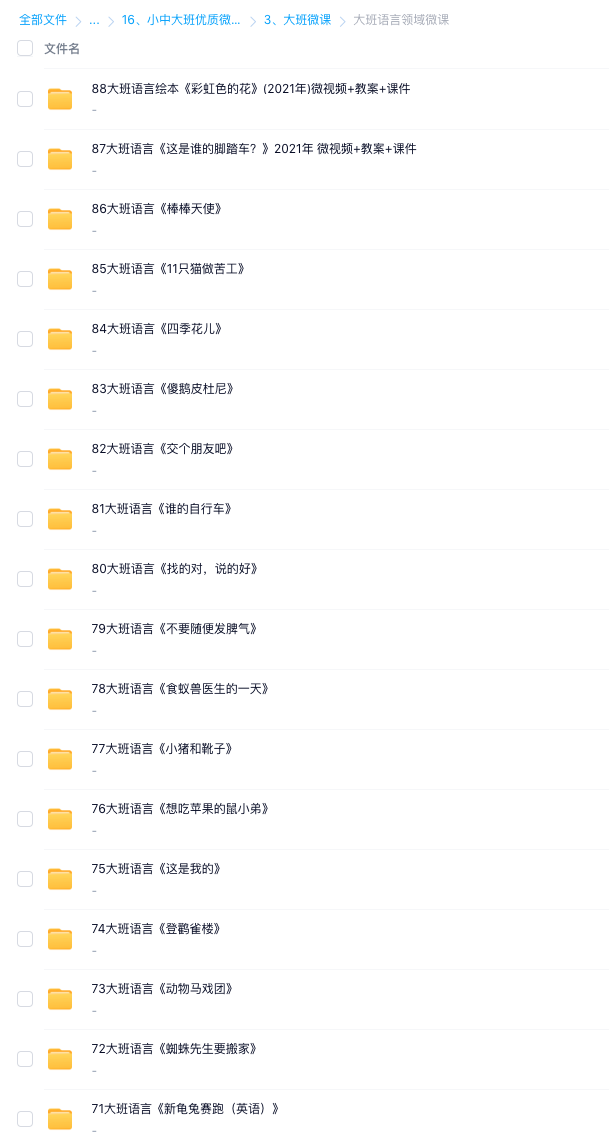Open folder 79大班语言《不要随便发脾气》

[175, 629]
